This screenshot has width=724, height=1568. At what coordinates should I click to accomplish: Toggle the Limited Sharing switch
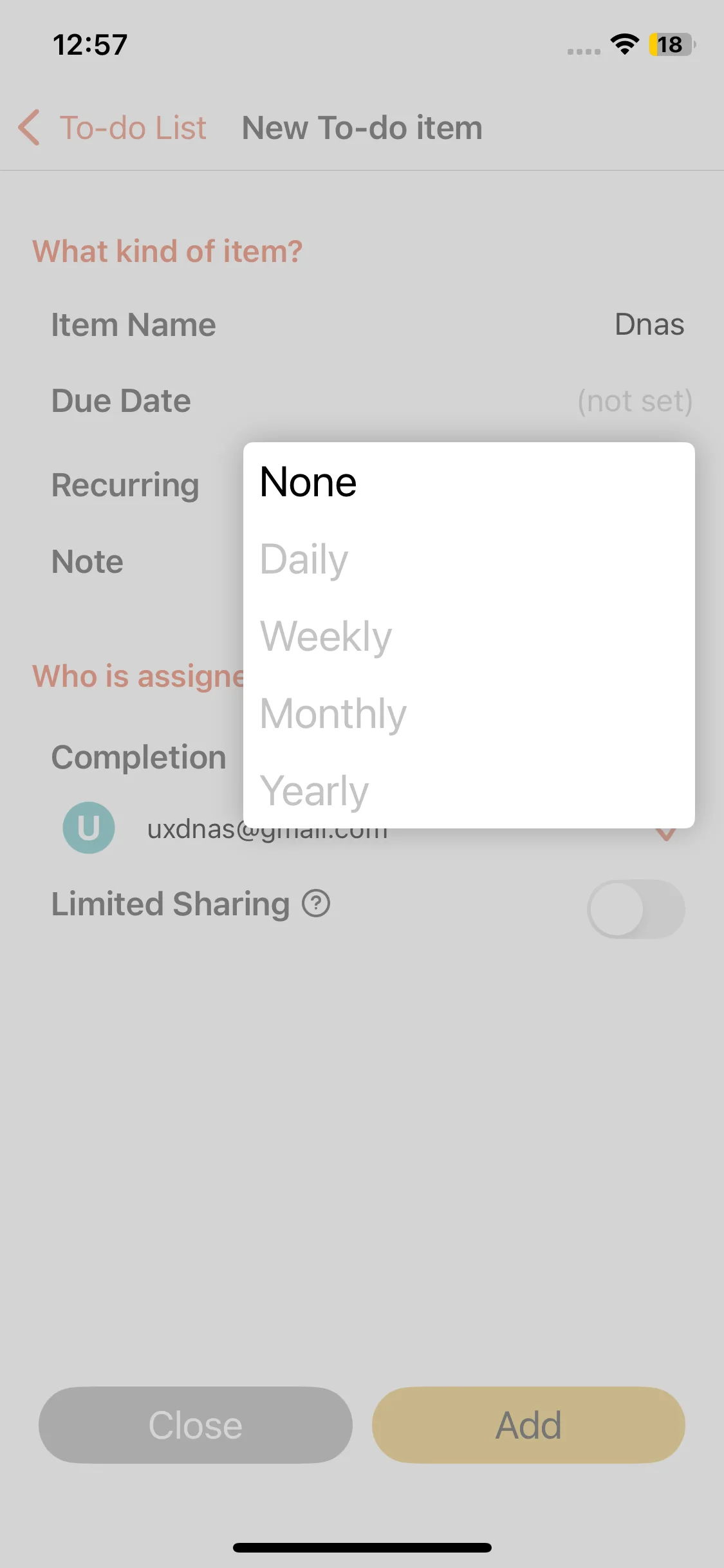pos(635,909)
